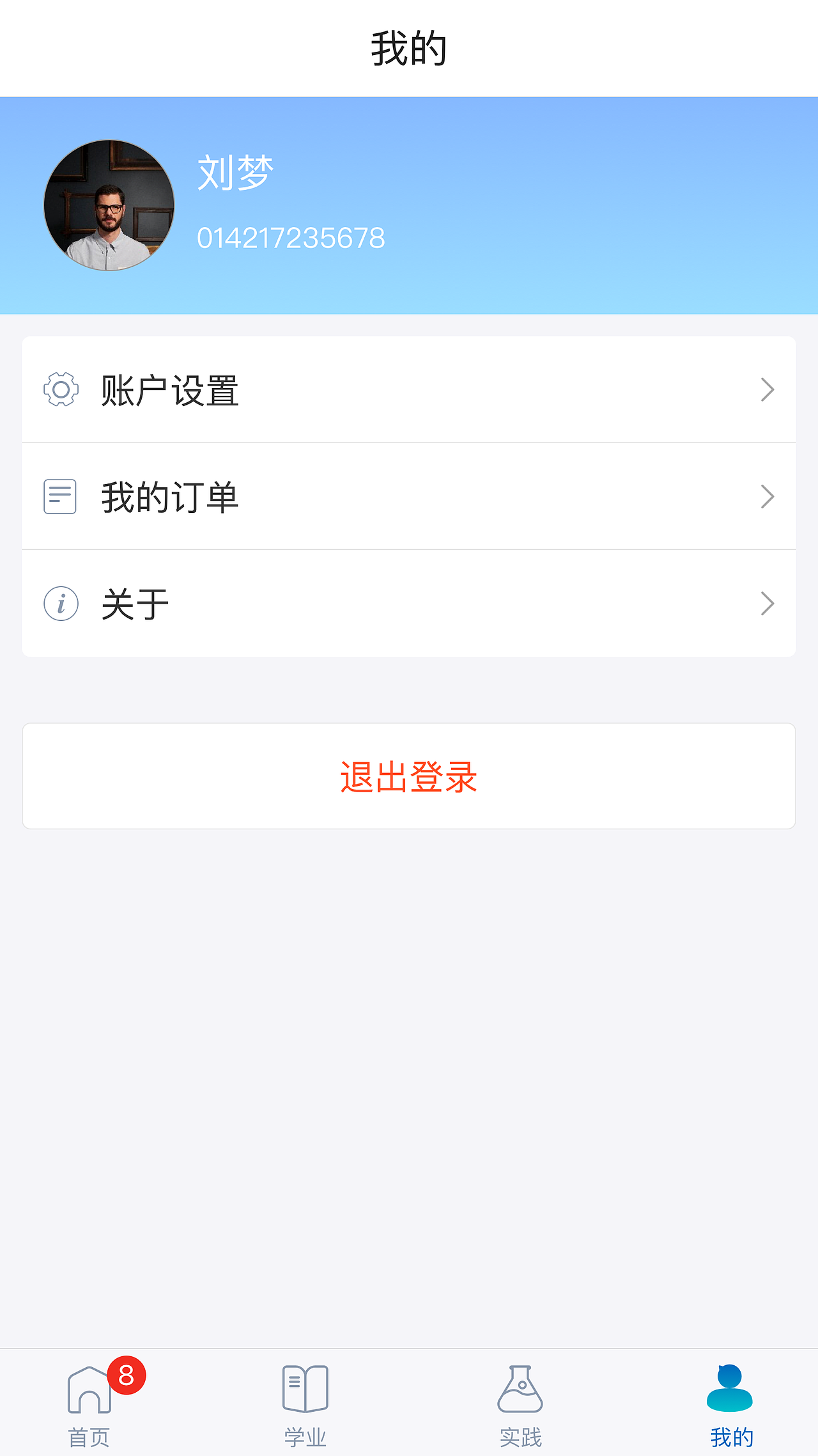The width and height of the screenshot is (818, 1456).
Task: Click the 账户设置 gear icon
Action: pos(61,388)
